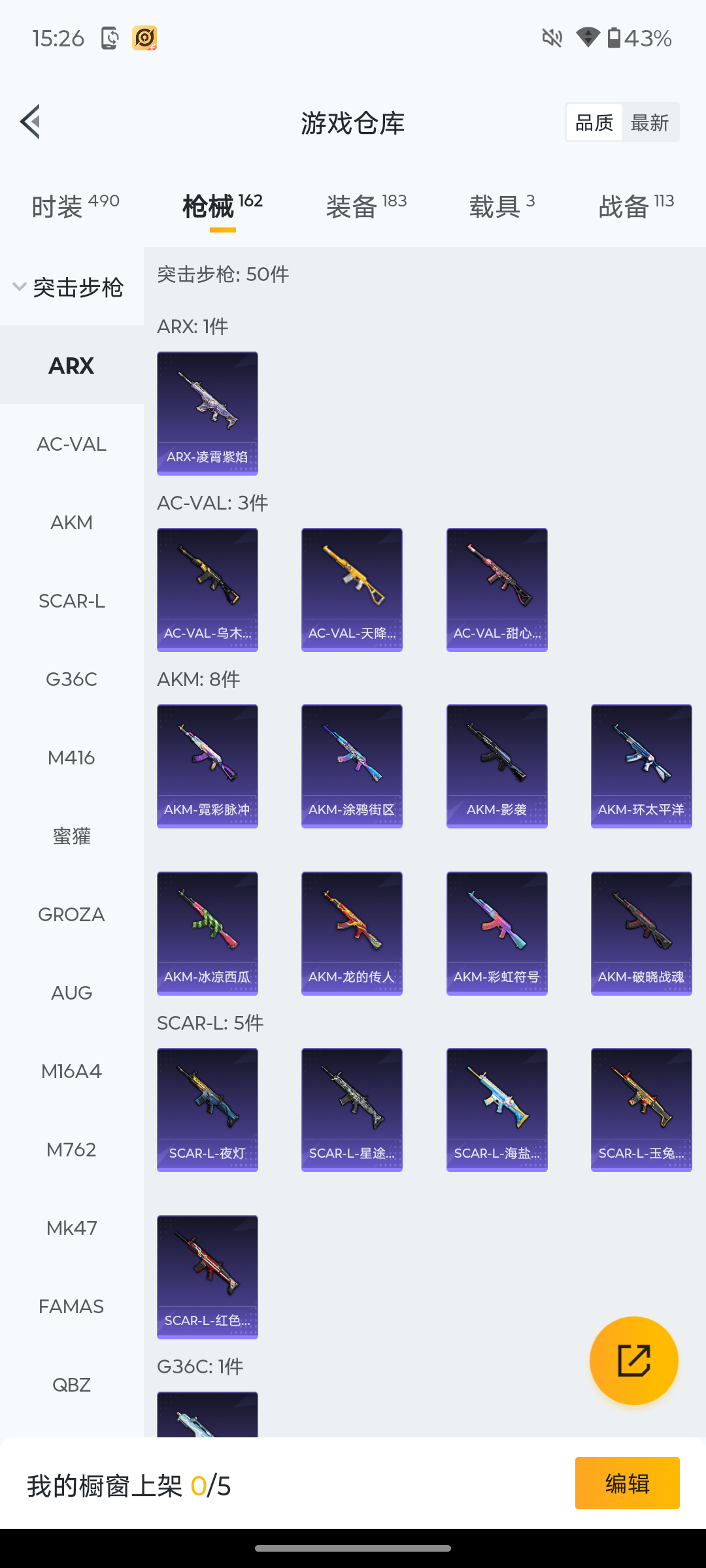706x1568 pixels.
Task: Jump to M416 in the side list
Action: (71, 758)
